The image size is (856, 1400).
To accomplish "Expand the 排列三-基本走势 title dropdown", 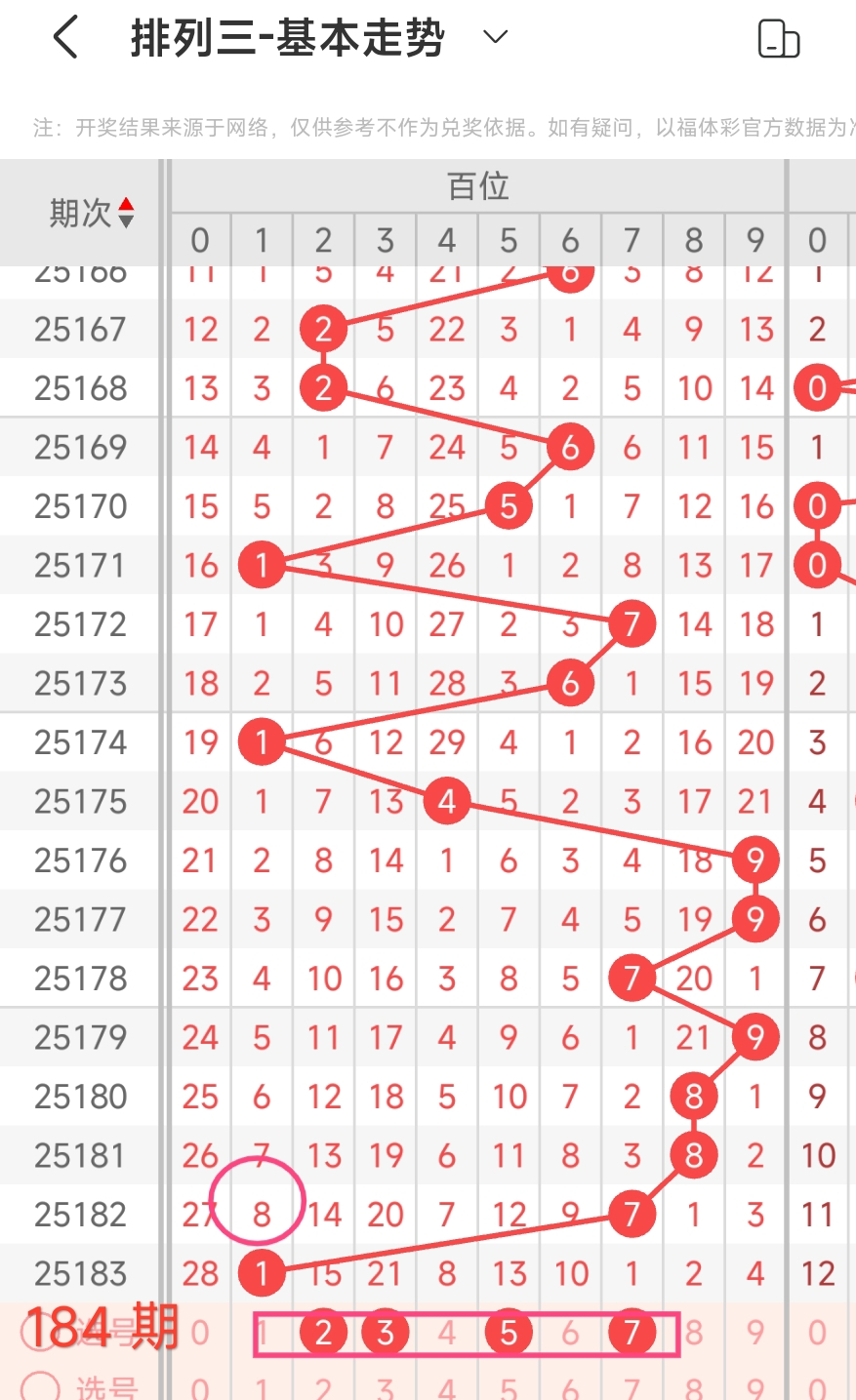I will pyautogui.click(x=496, y=38).
